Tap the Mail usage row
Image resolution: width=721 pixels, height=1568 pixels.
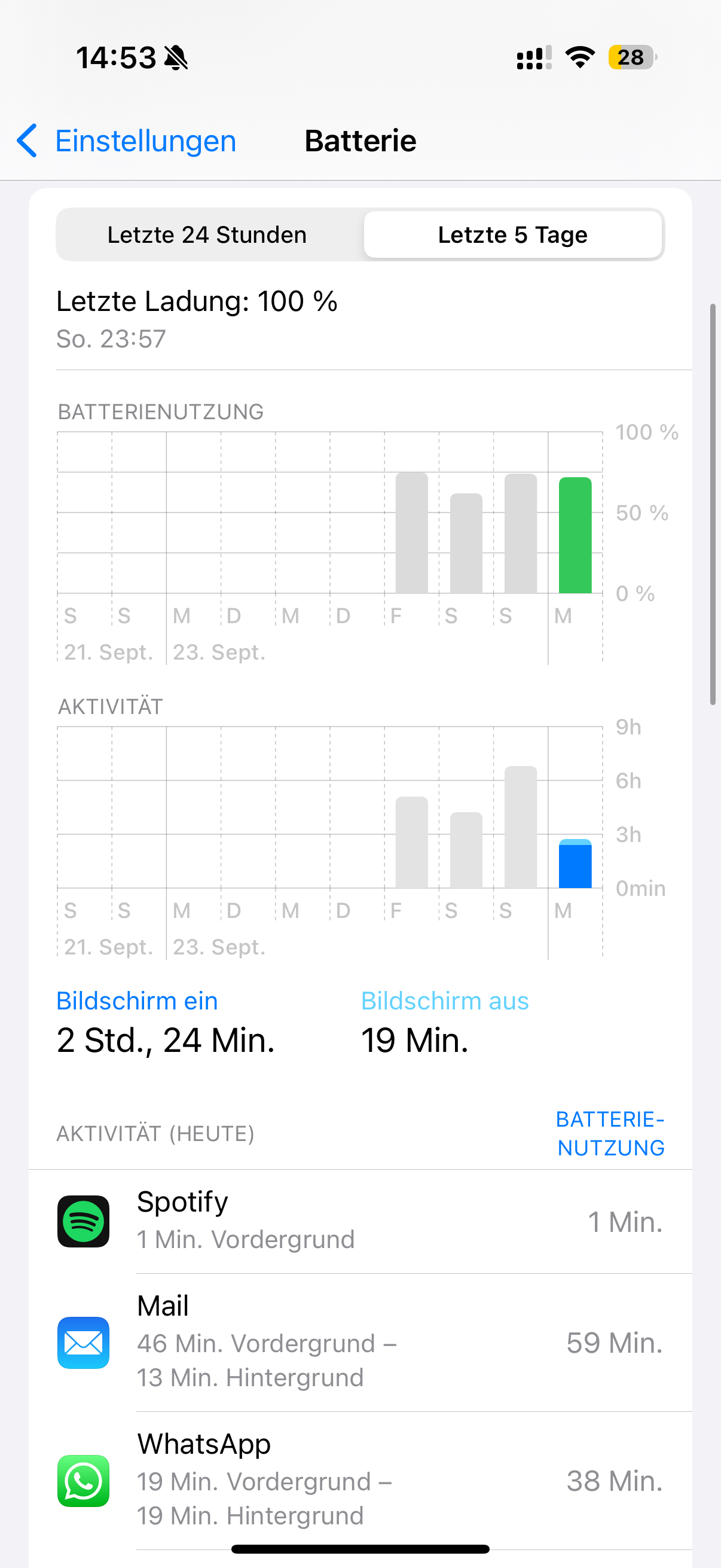[x=360, y=1342]
